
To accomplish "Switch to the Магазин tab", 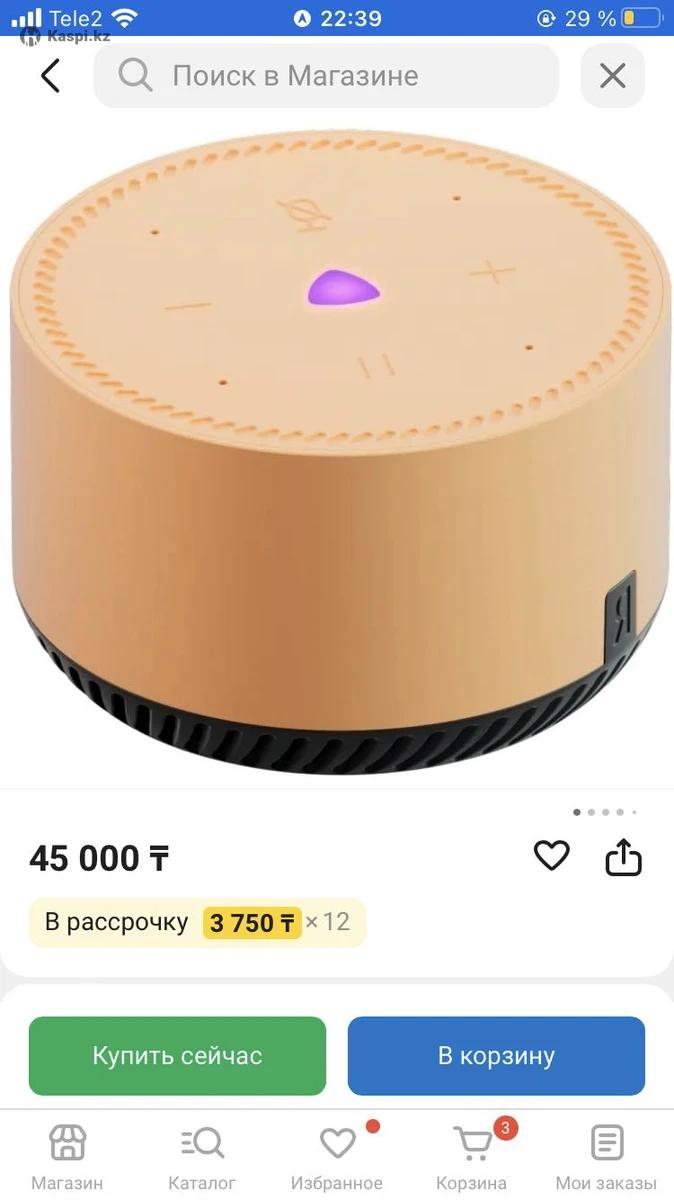I will [67, 1156].
